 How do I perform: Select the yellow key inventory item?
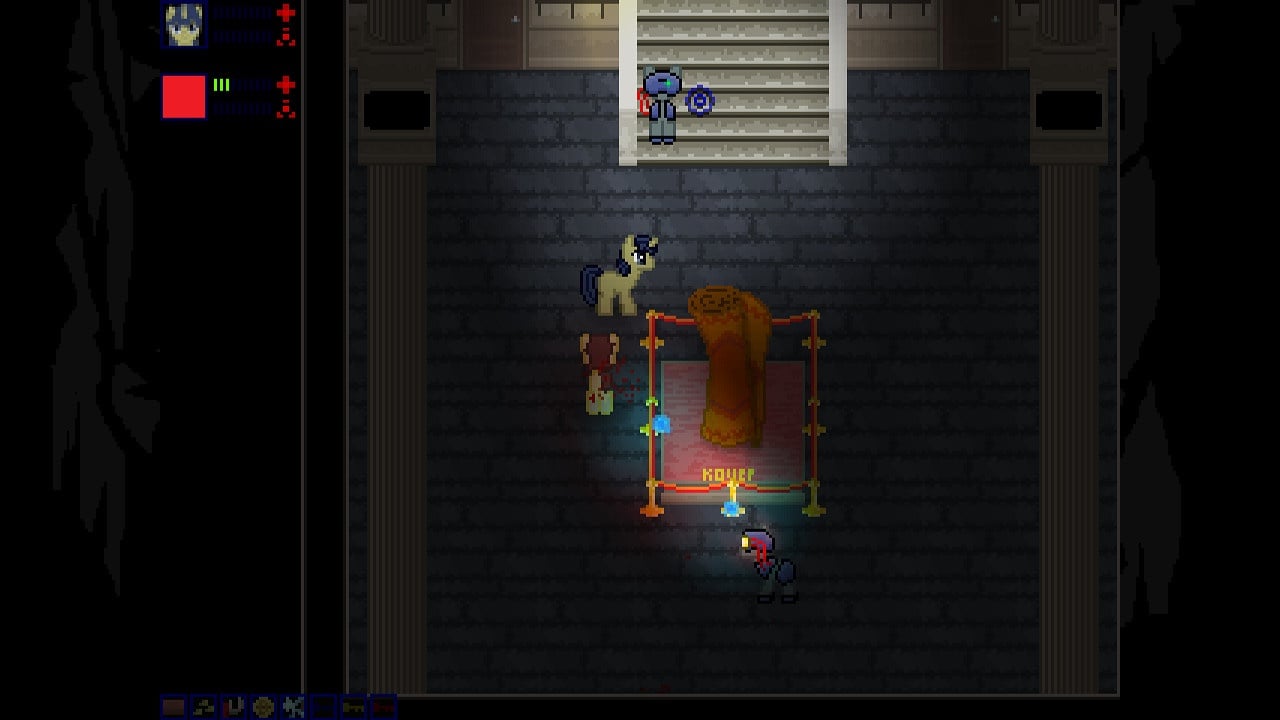tap(353, 707)
